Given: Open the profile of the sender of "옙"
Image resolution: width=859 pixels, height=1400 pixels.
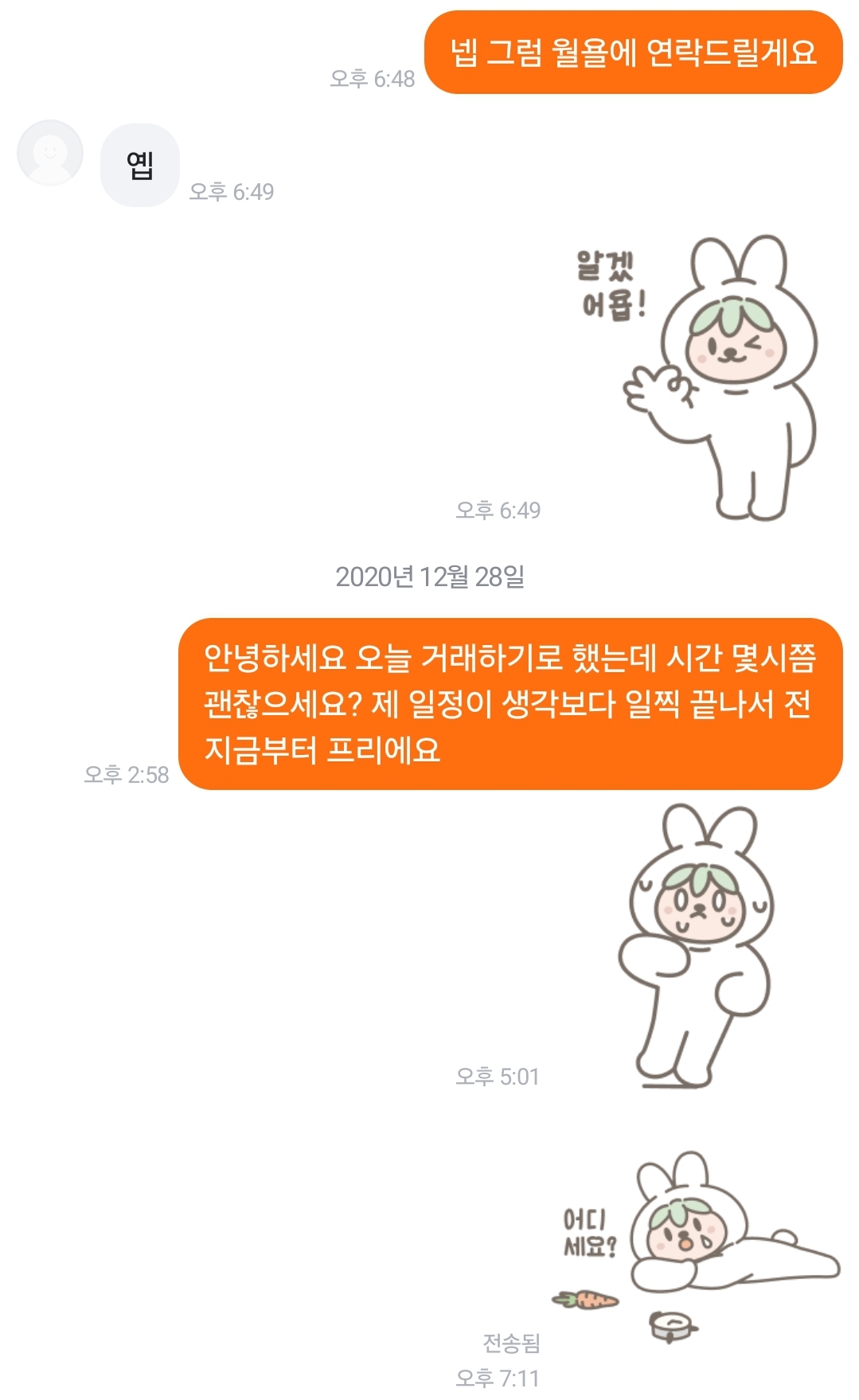Looking at the screenshot, I should coord(50,153).
